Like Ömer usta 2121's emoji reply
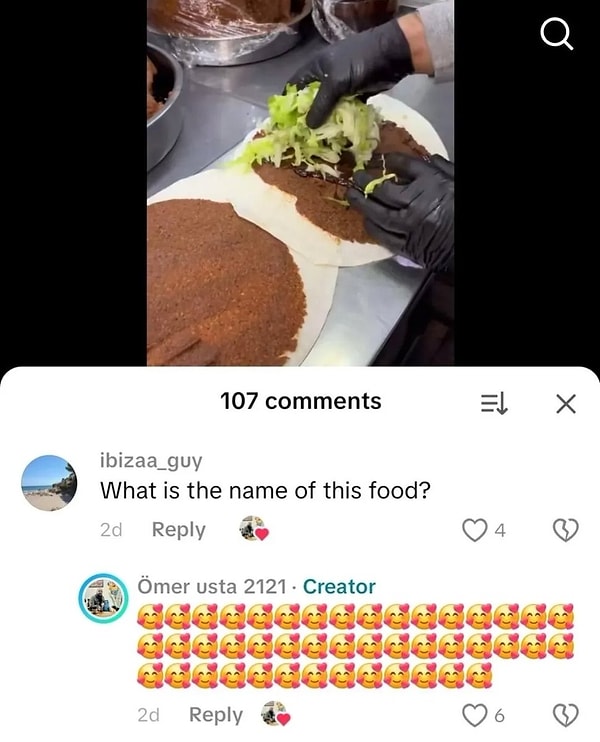Image resolution: width=600 pixels, height=742 pixels. click(474, 715)
